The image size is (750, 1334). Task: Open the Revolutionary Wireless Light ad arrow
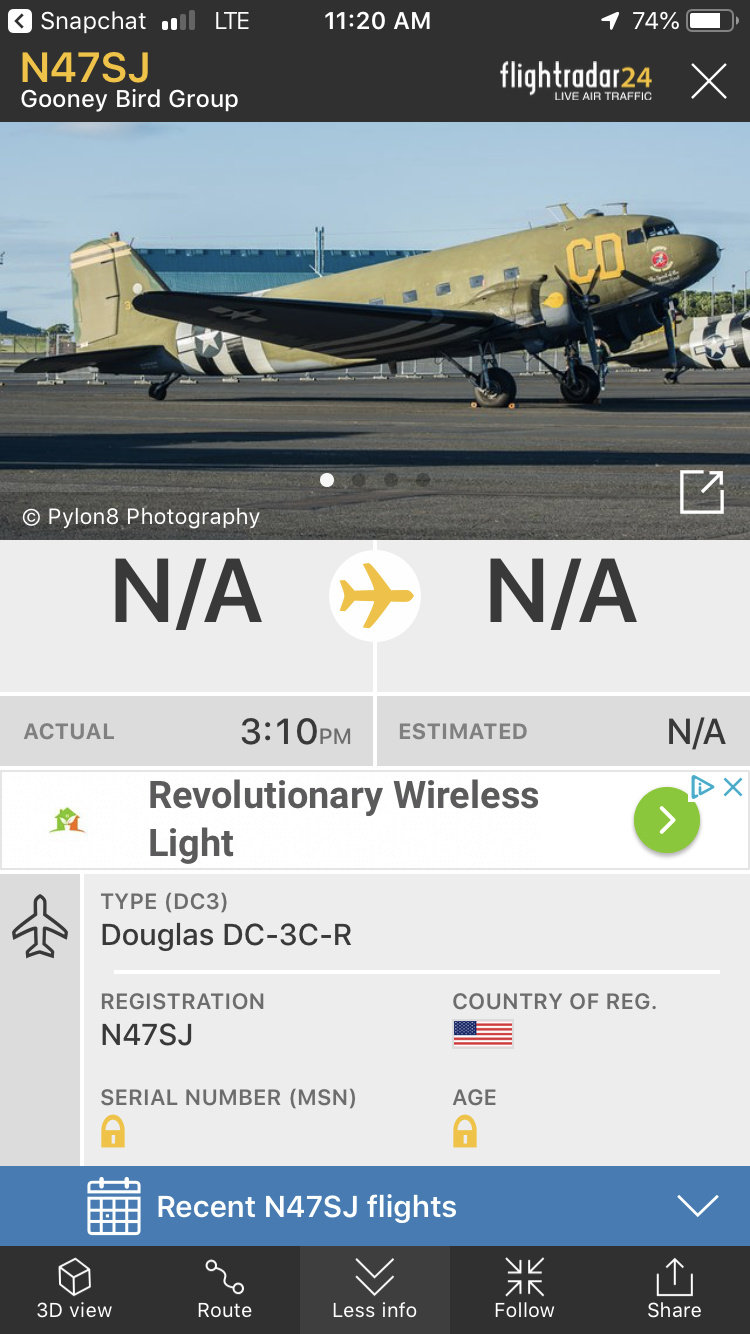(666, 820)
